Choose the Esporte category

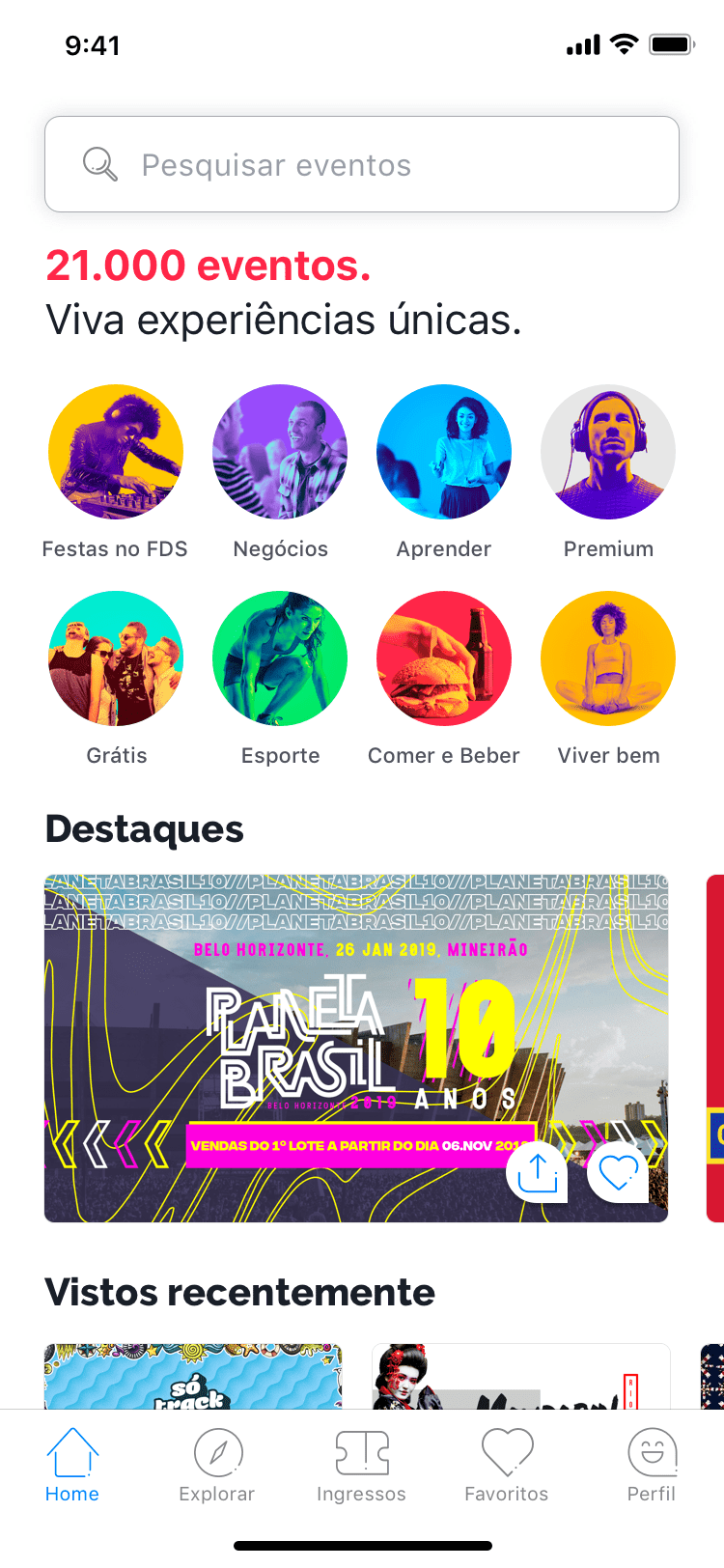point(280,658)
